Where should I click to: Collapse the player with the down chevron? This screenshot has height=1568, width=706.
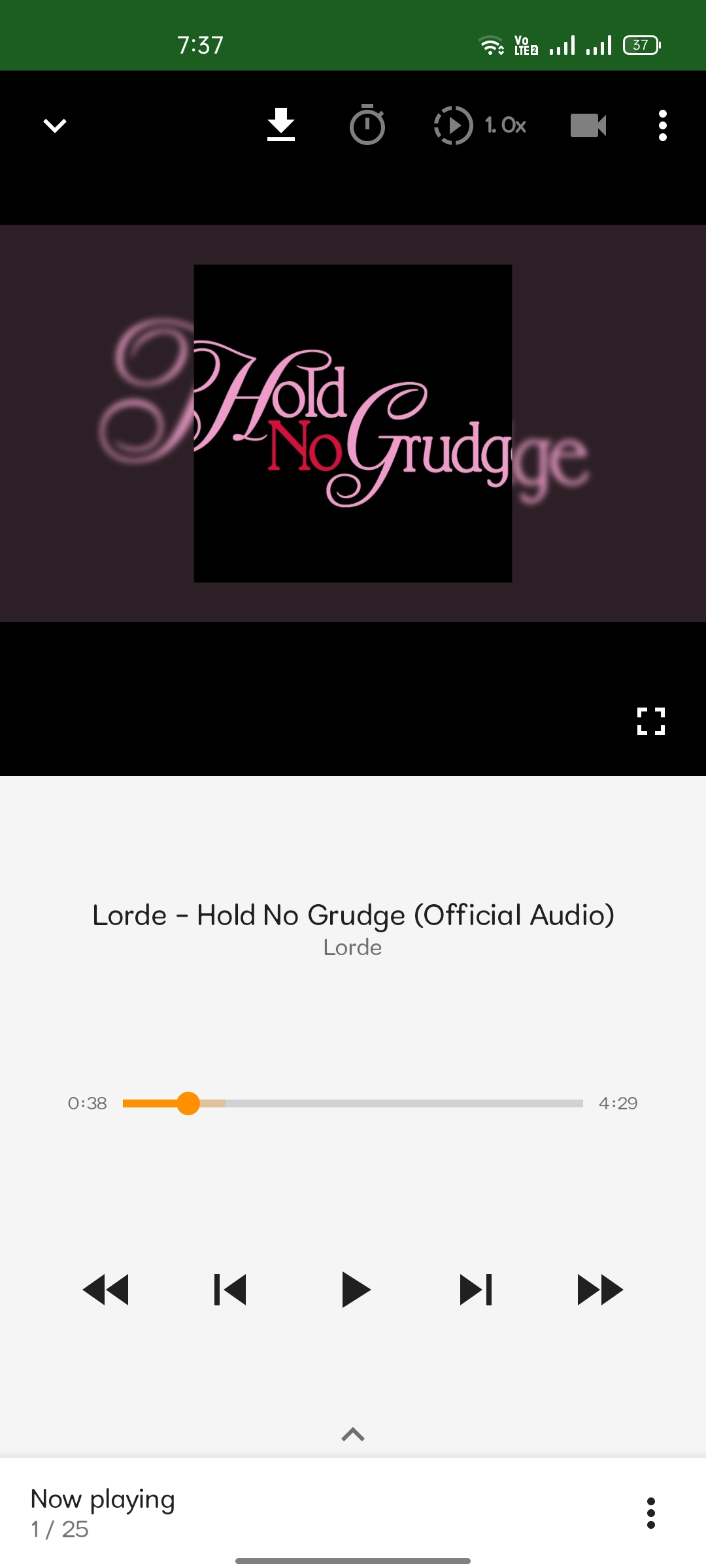click(55, 125)
